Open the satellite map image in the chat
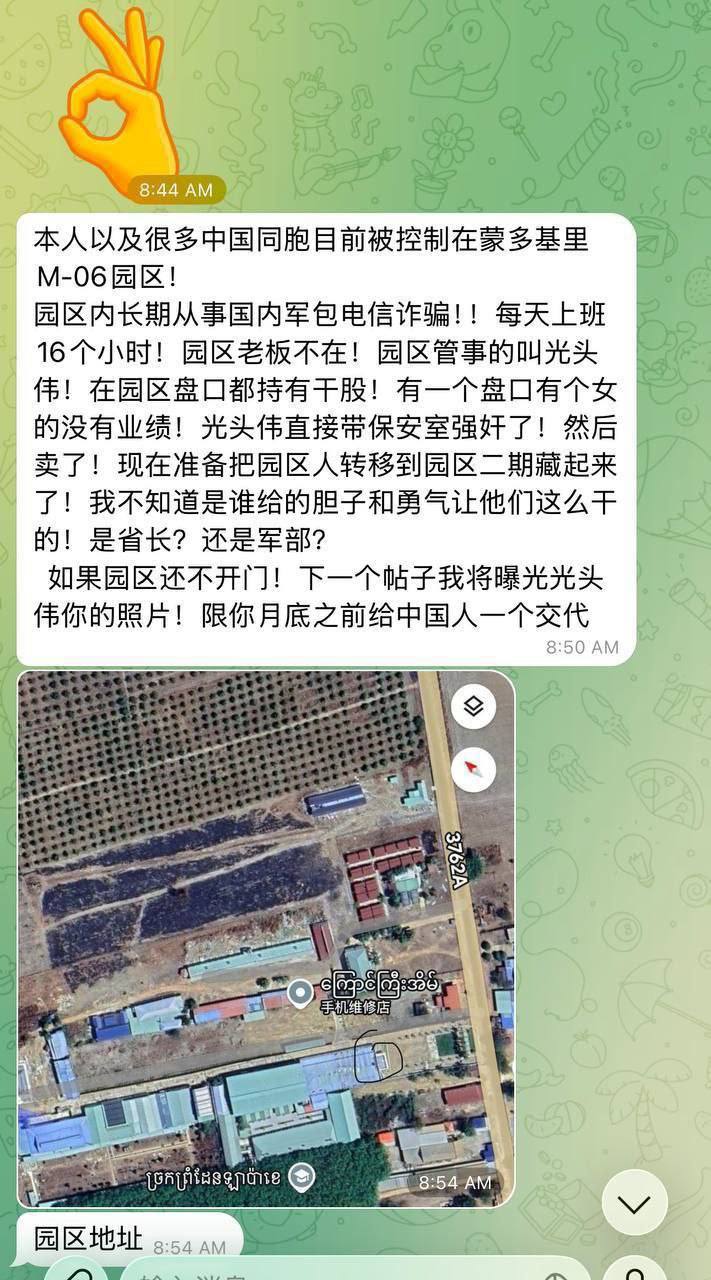Screen dimensions: 711x1280 [266, 938]
